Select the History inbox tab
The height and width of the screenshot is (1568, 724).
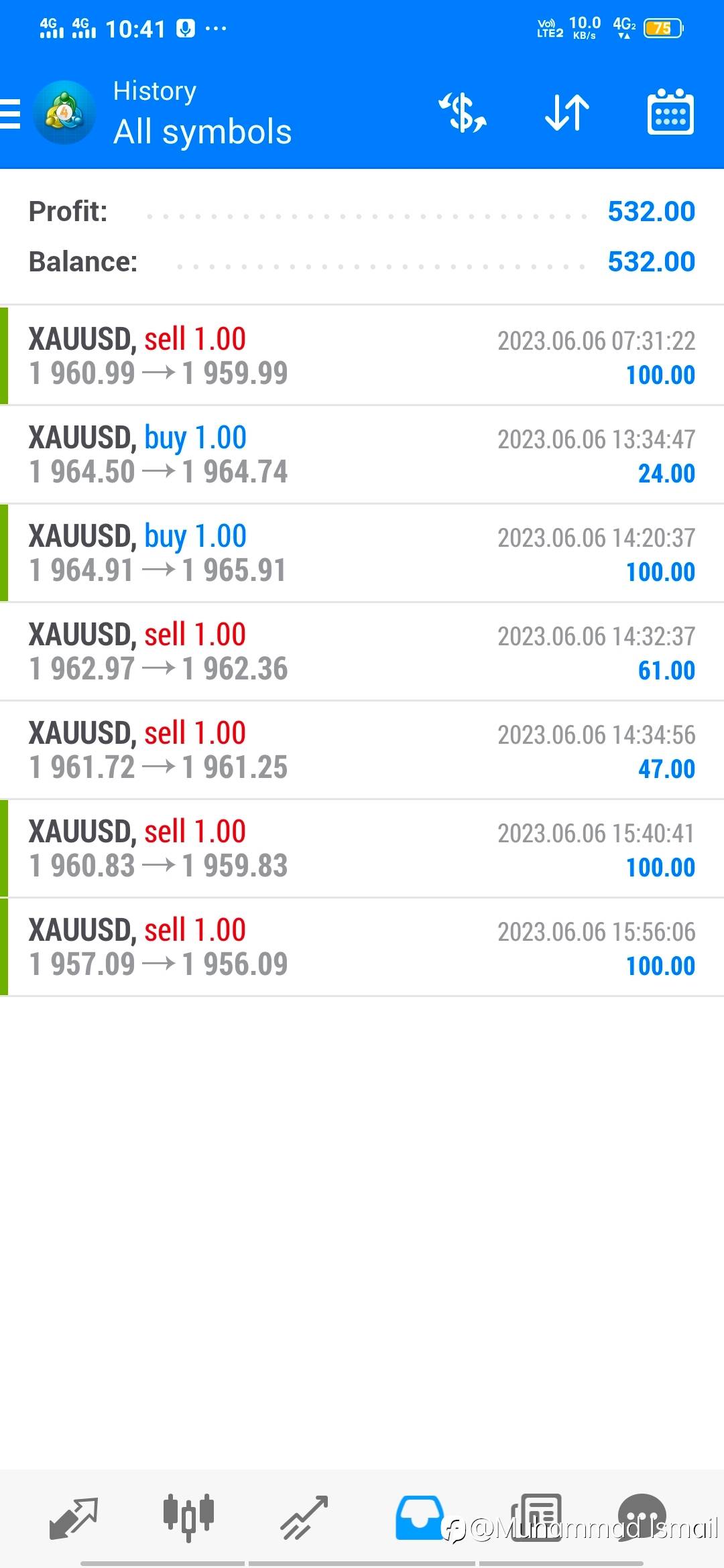pyautogui.click(x=420, y=1518)
